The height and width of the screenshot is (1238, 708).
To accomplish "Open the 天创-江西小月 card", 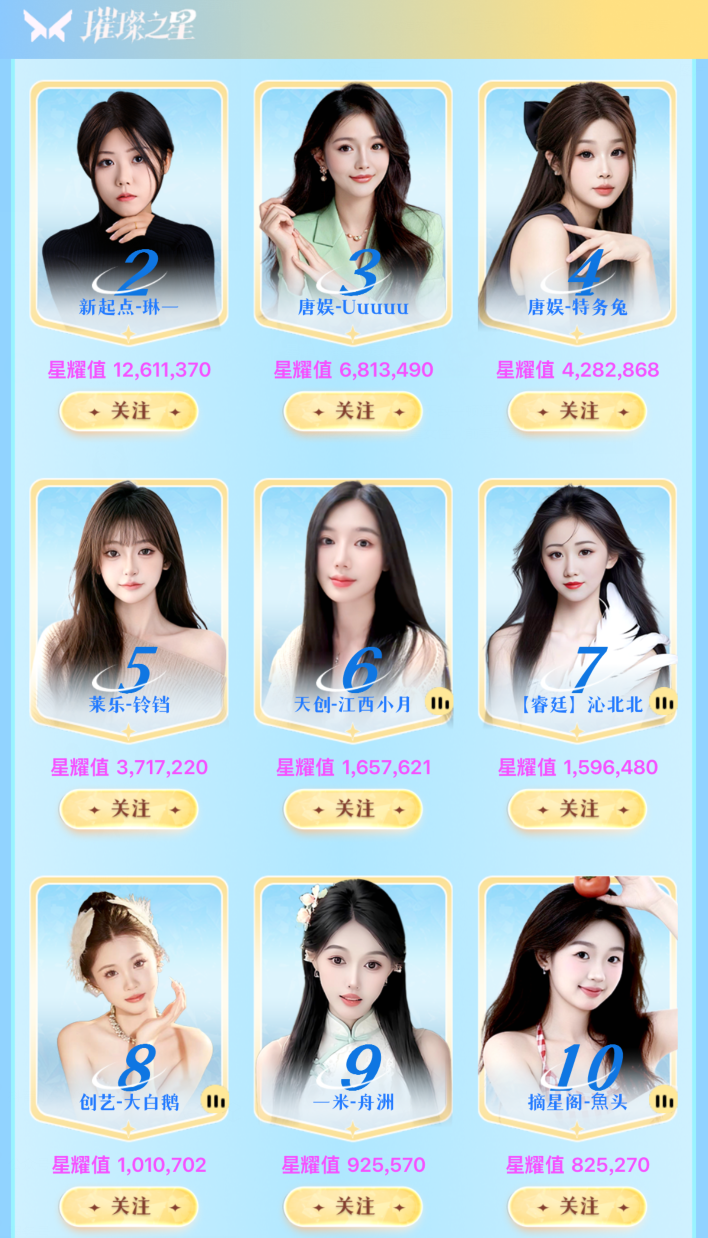I will 353,598.
